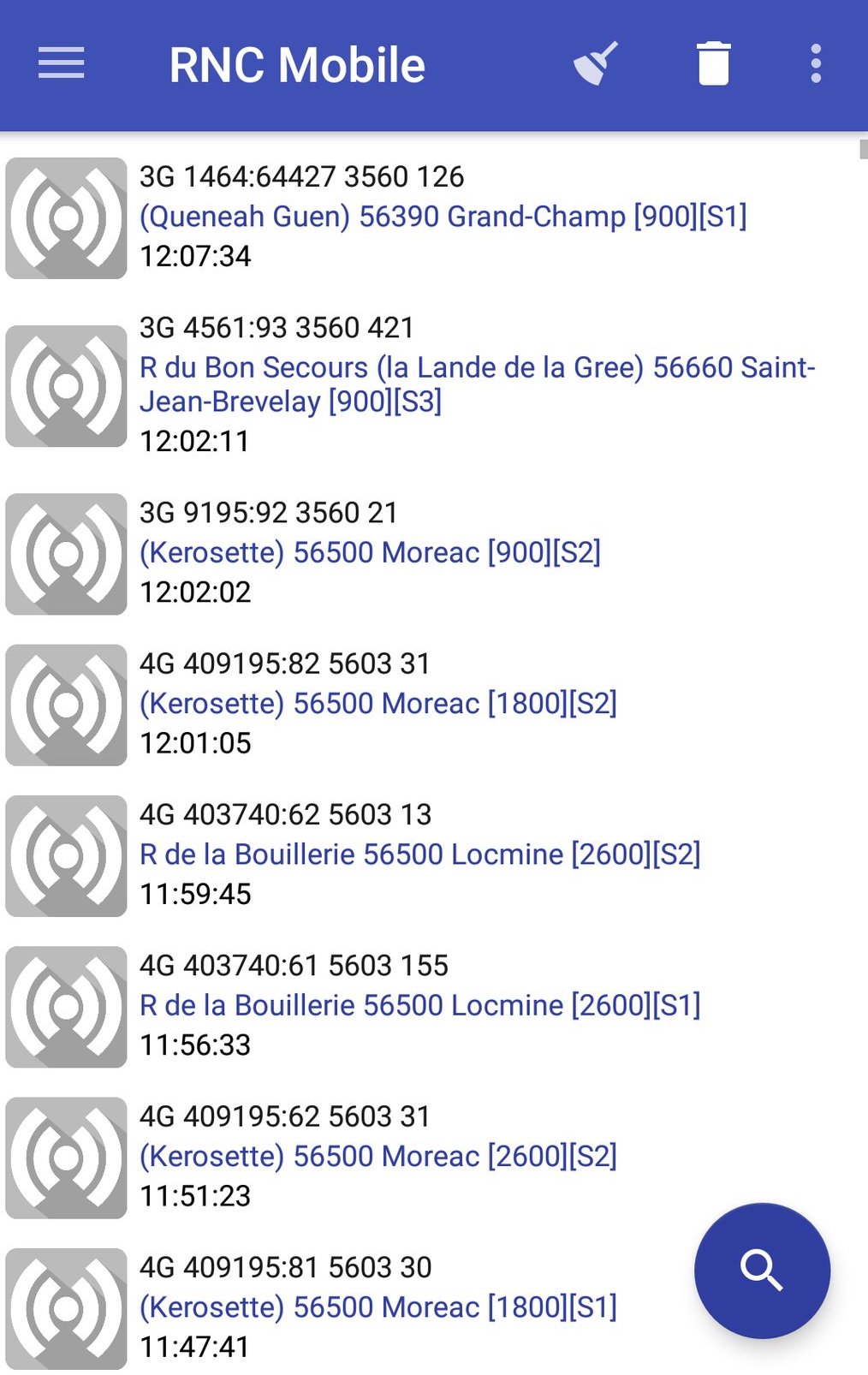The height and width of the screenshot is (1375, 868).
Task: Tap the broom clean-up icon
Action: (x=595, y=64)
